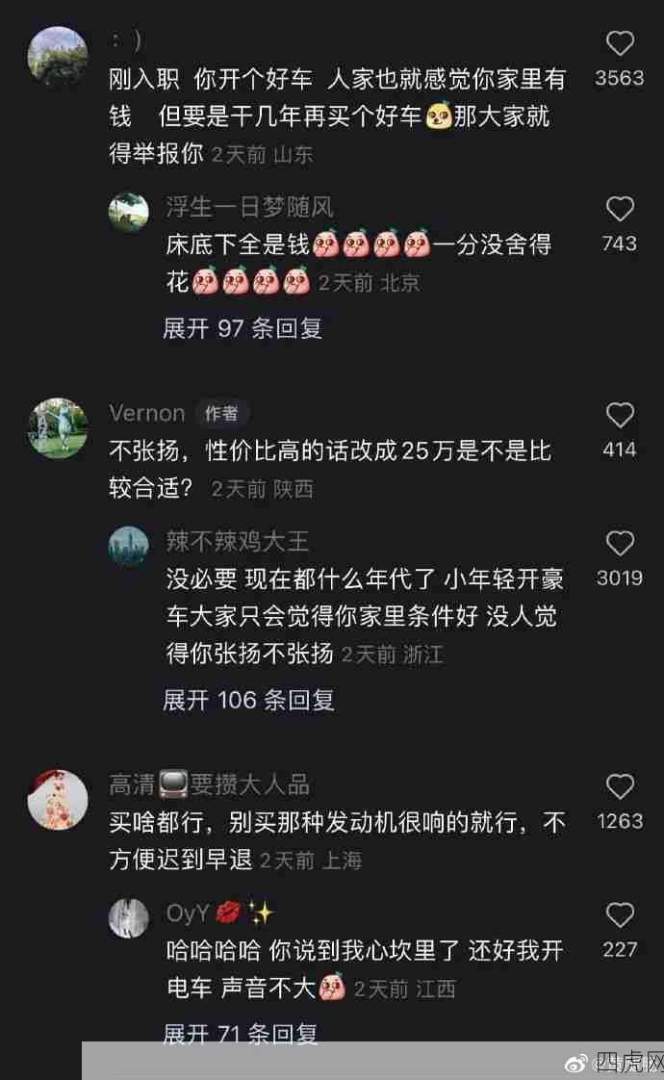Open Vernon's profile avatar
The image size is (664, 1080).
58,428
